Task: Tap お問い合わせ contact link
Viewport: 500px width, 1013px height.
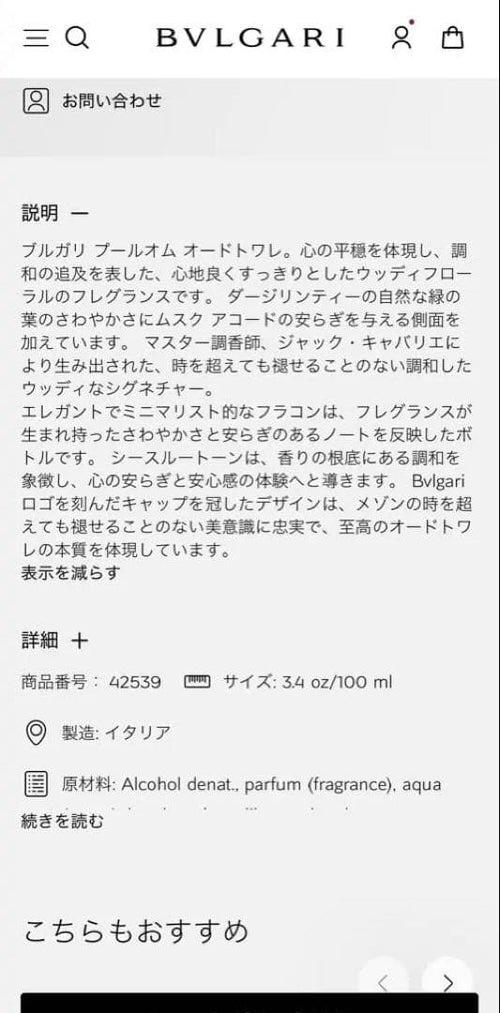Action: pos(92,101)
